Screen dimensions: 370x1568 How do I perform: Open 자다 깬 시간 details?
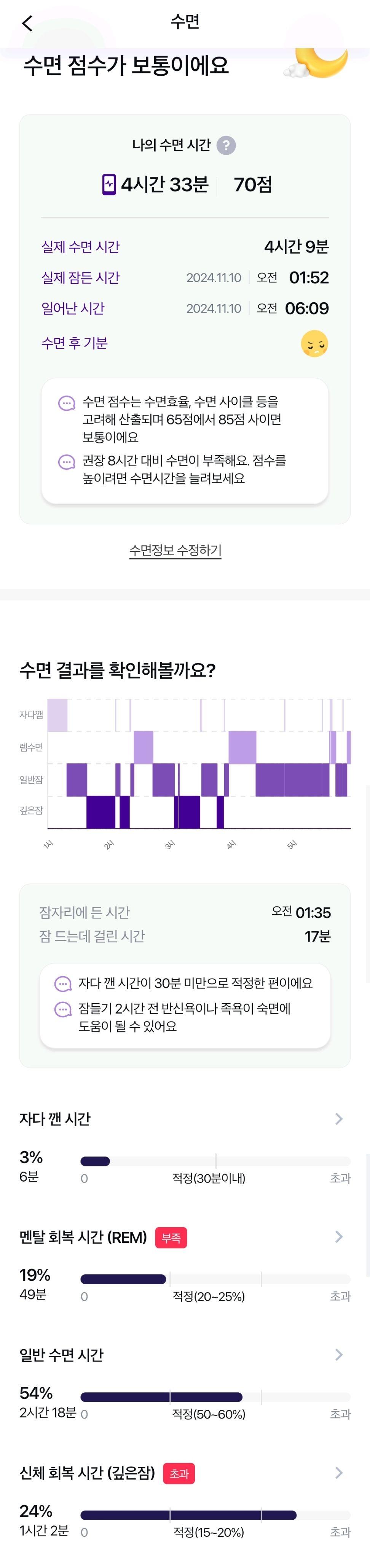(338, 1119)
